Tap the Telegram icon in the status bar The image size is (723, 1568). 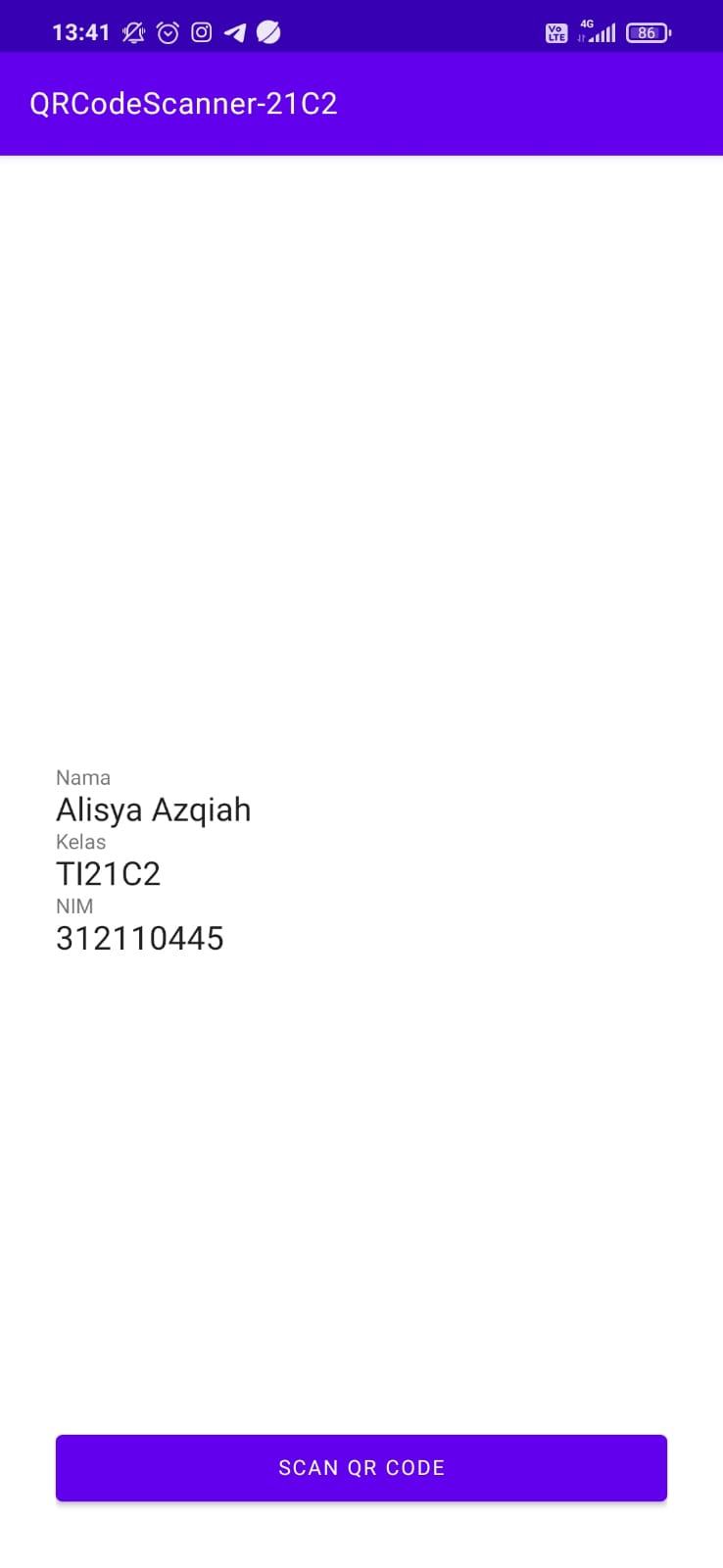[235, 31]
